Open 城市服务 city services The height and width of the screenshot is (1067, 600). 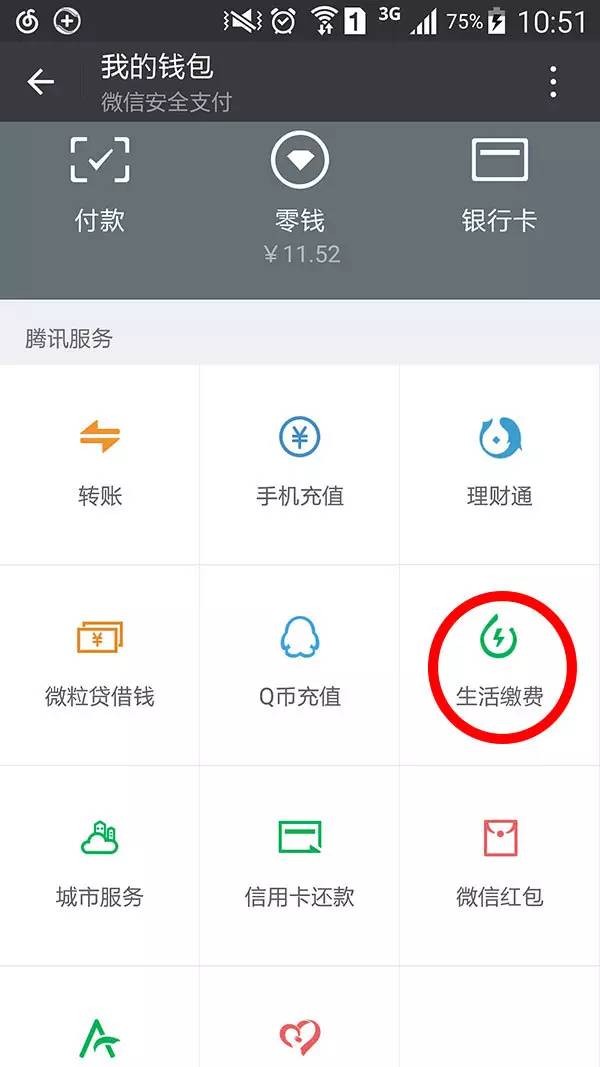click(100, 865)
